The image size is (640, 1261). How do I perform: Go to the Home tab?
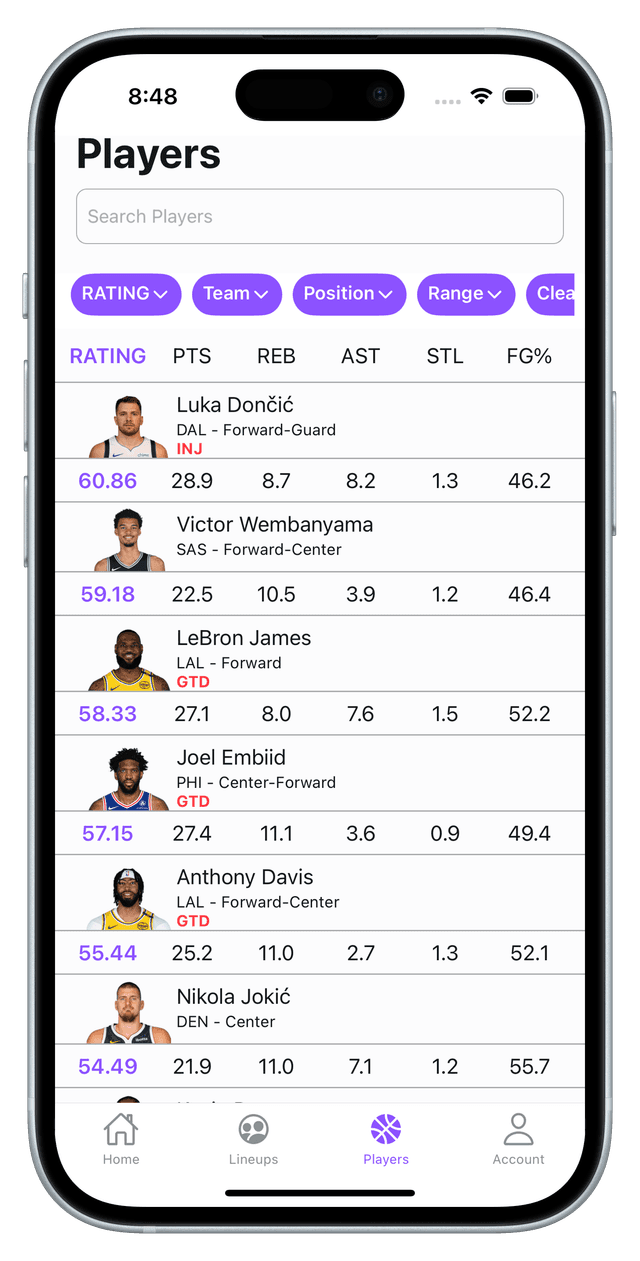click(x=121, y=1140)
